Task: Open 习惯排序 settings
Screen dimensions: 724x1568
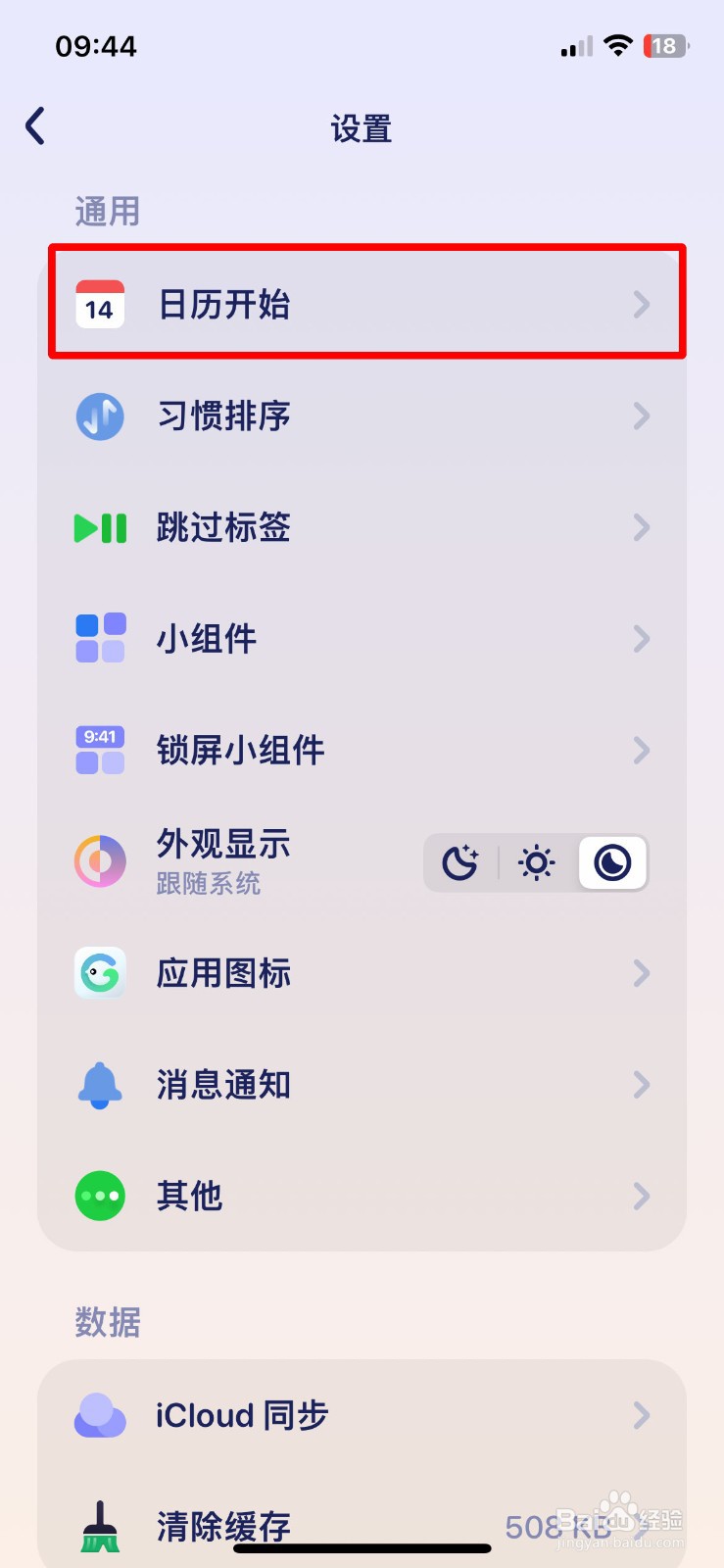Action: pyautogui.click(x=362, y=416)
